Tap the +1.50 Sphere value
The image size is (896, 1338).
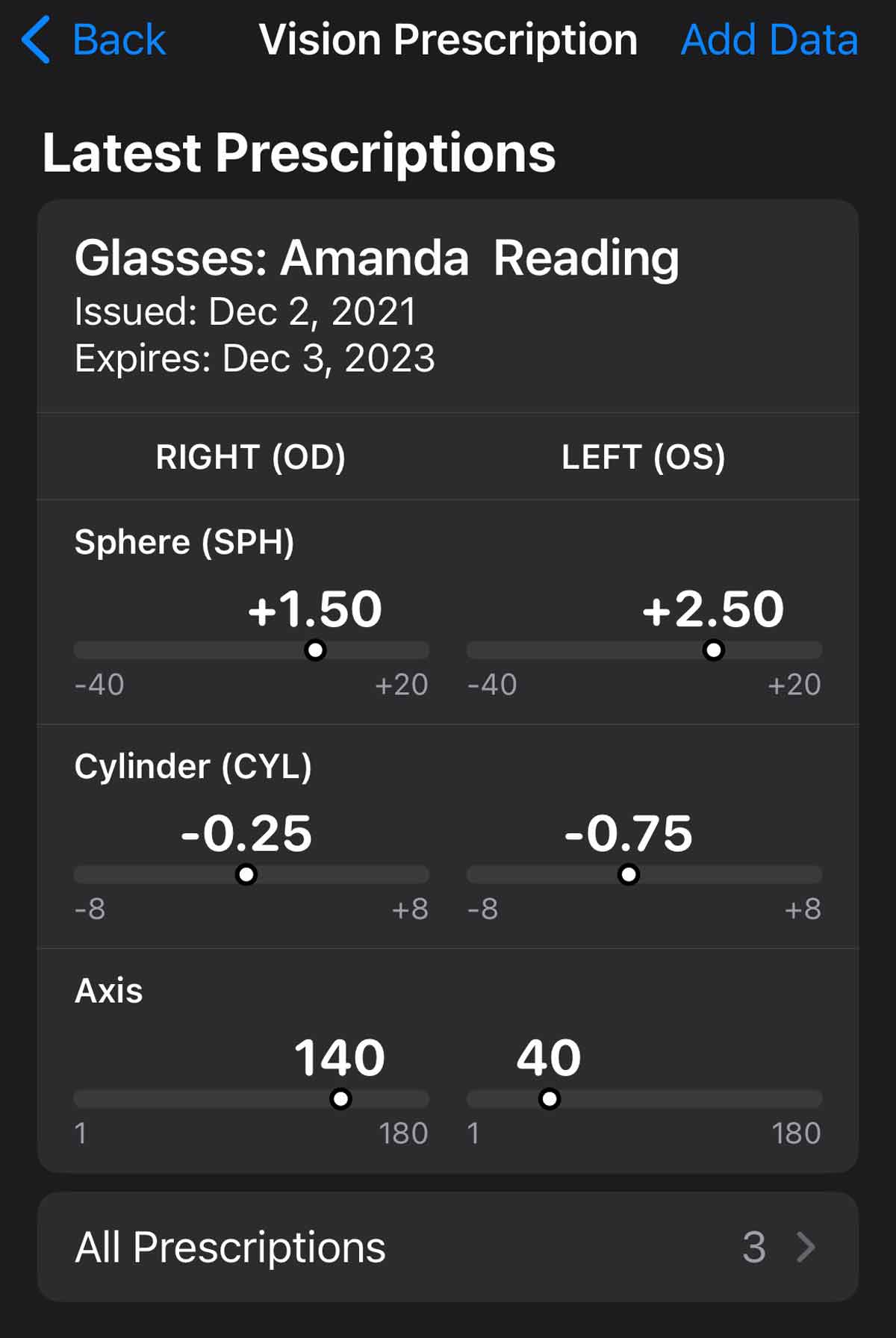click(314, 609)
